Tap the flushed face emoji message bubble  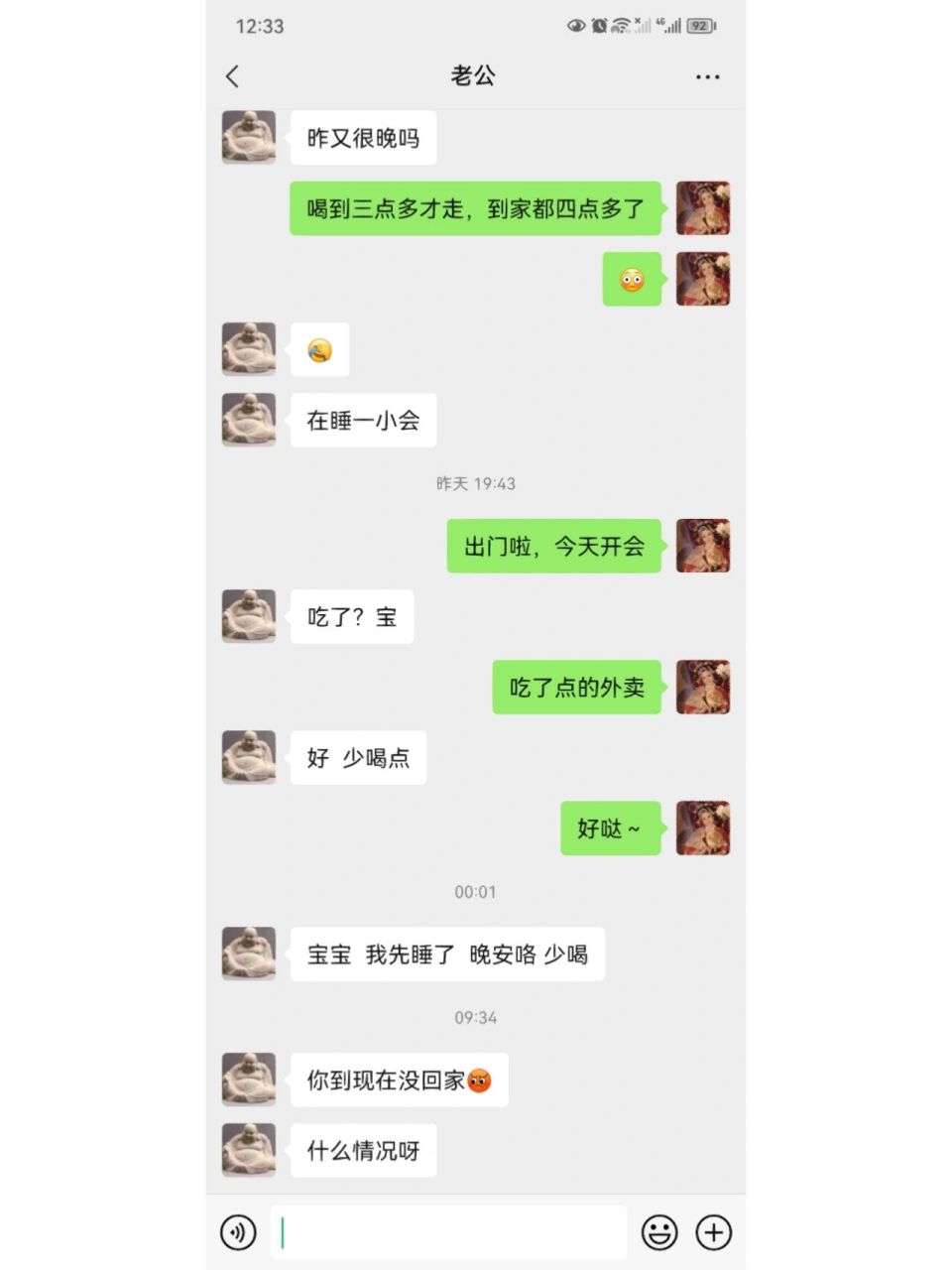click(631, 279)
